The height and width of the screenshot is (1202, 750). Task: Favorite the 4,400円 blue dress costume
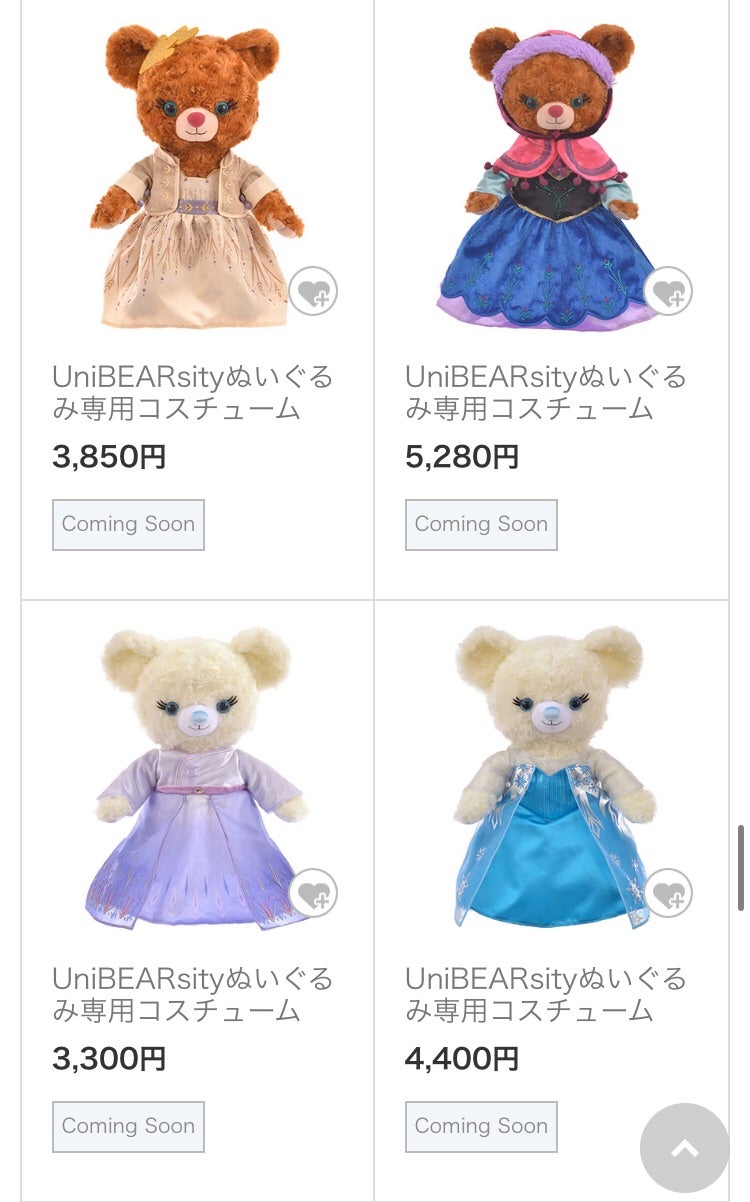(x=667, y=893)
